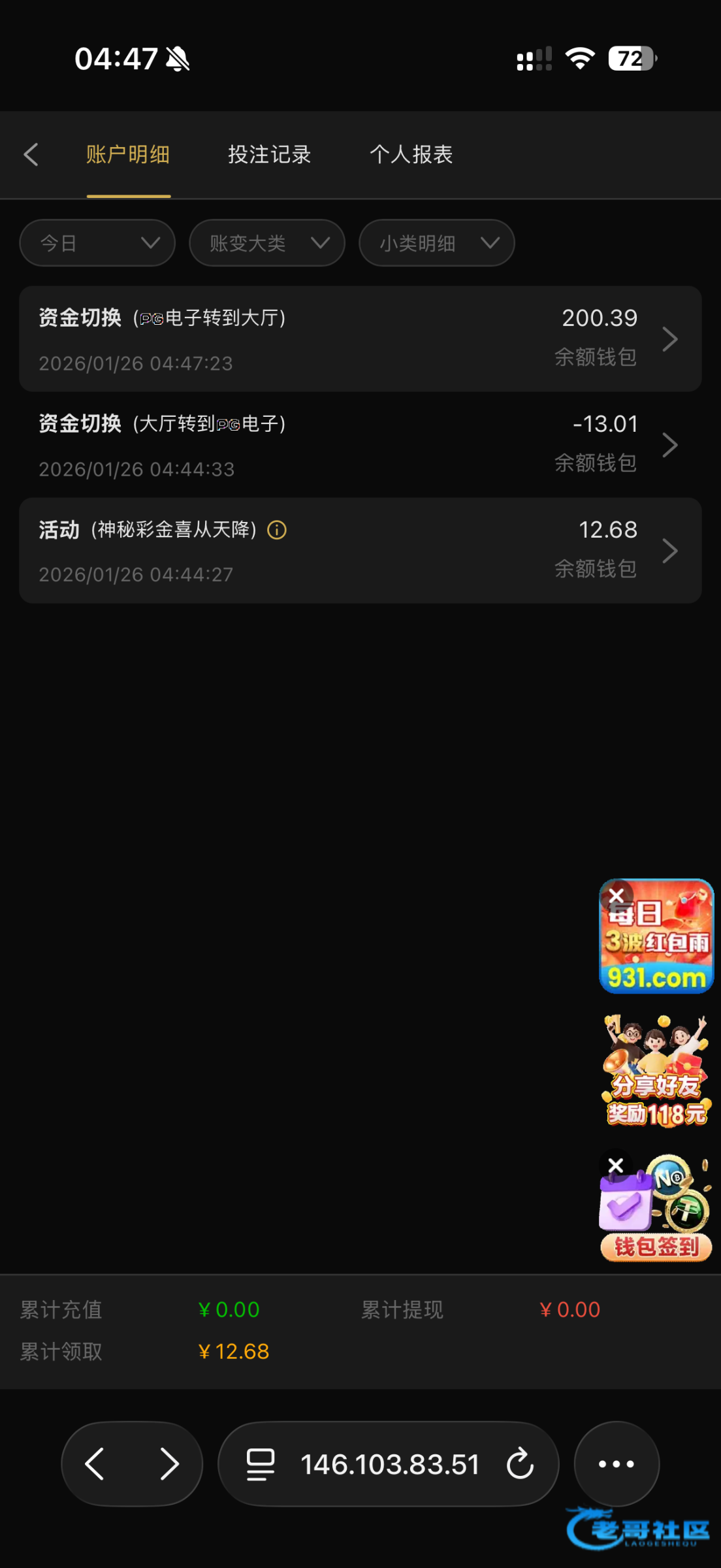
Task: Expand the 今日 date dropdown
Action: tap(97, 243)
